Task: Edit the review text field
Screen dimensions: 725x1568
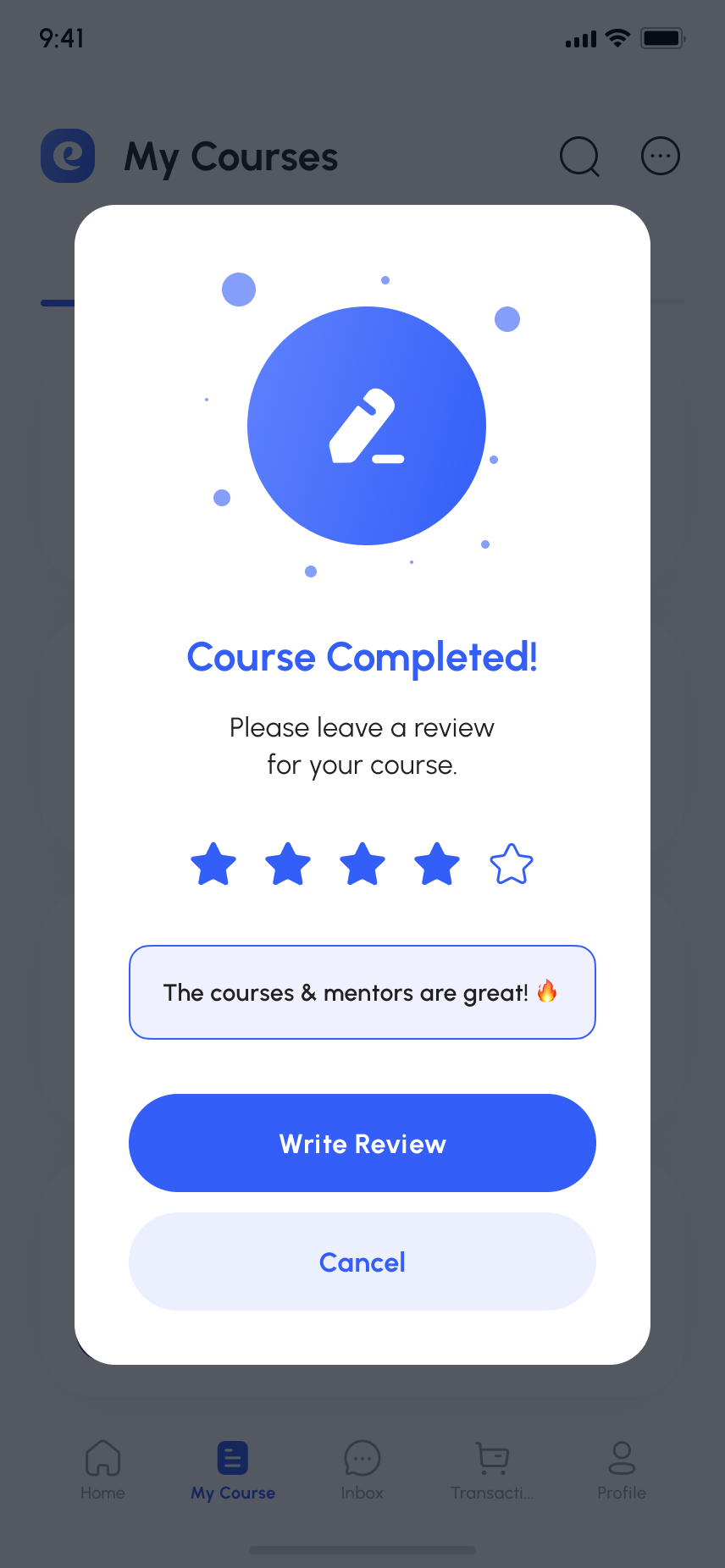Action: pyautogui.click(x=362, y=992)
